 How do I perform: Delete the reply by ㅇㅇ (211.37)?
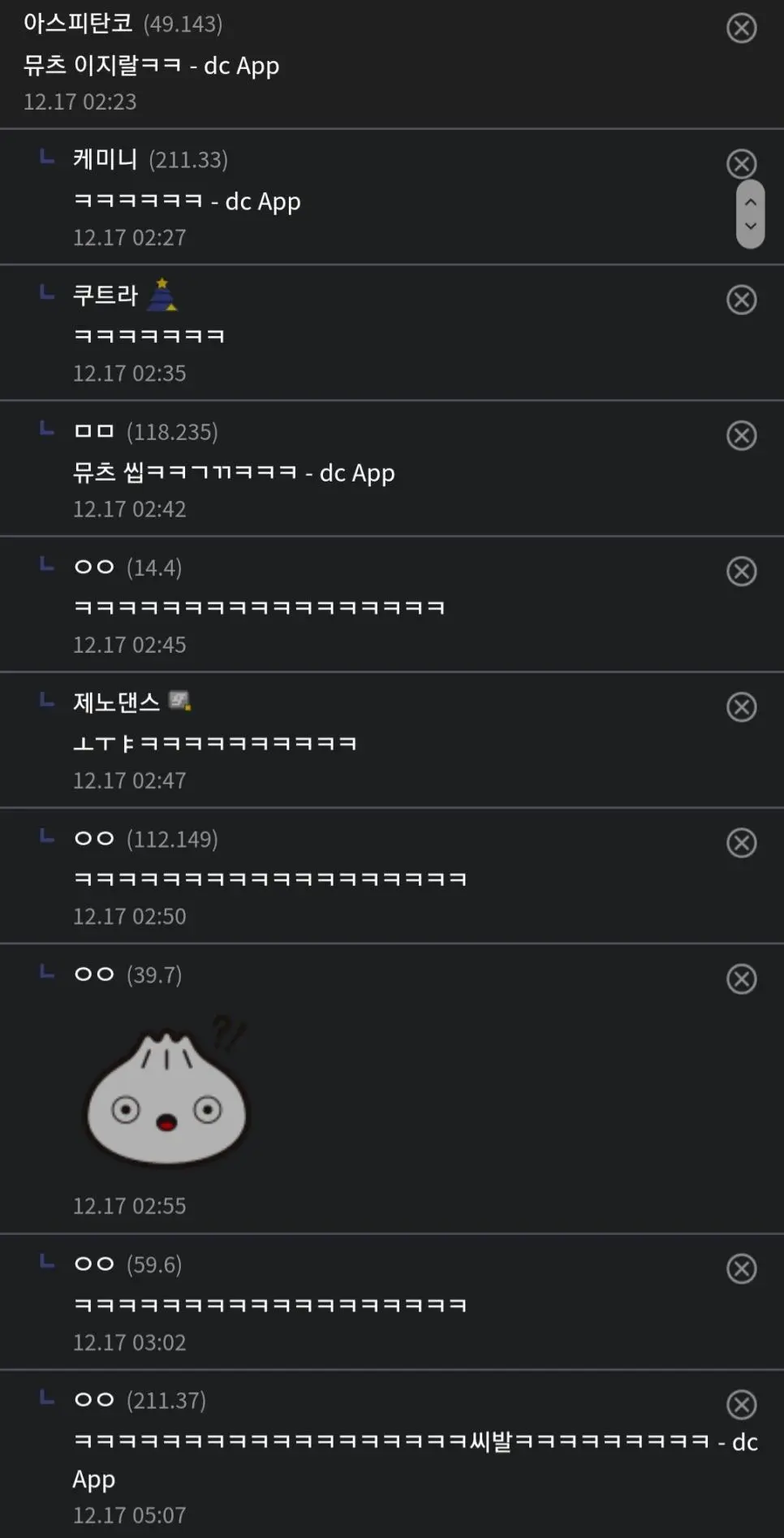tap(741, 1404)
